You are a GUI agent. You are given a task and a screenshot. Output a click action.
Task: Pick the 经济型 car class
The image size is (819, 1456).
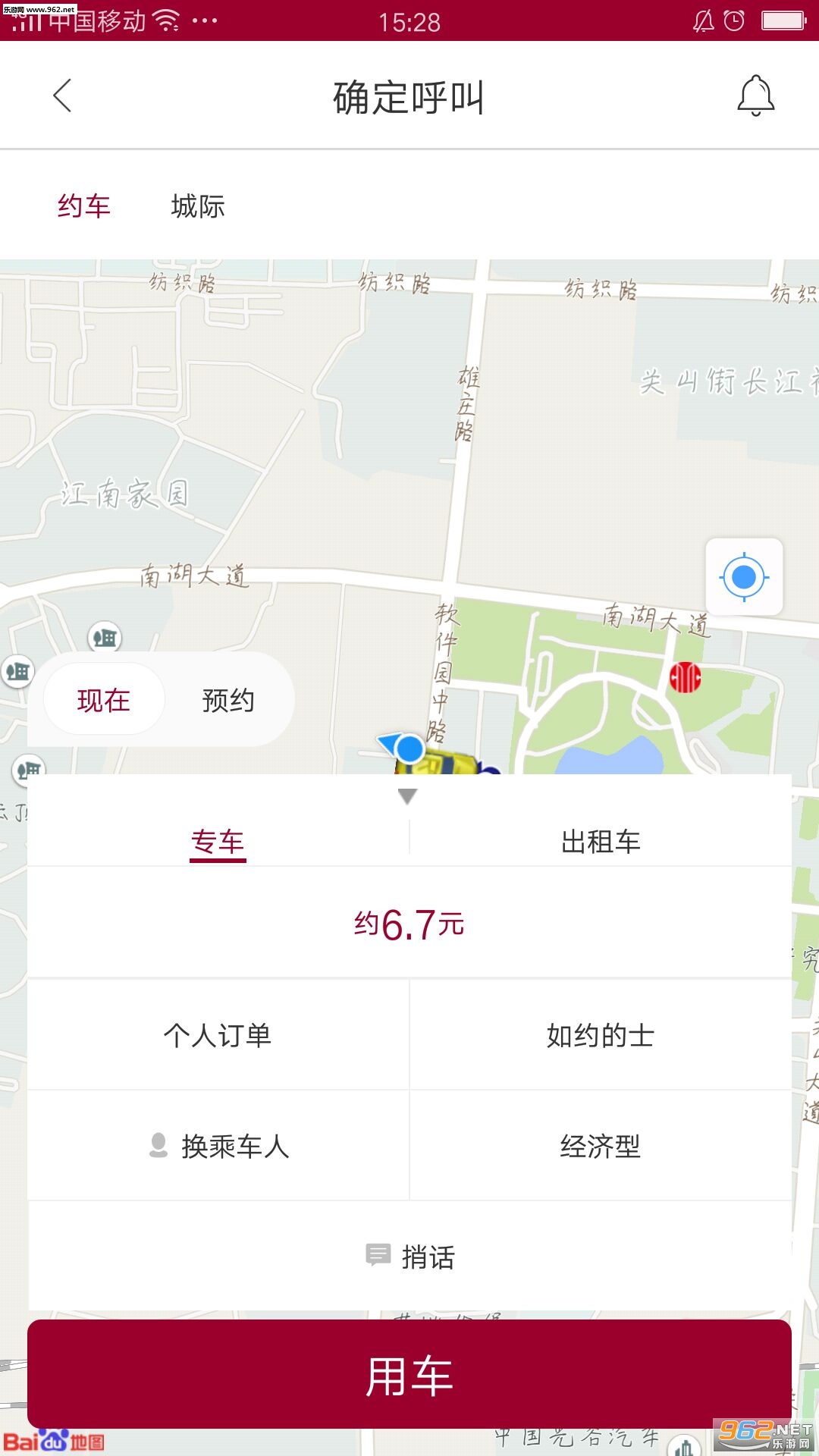(601, 1146)
